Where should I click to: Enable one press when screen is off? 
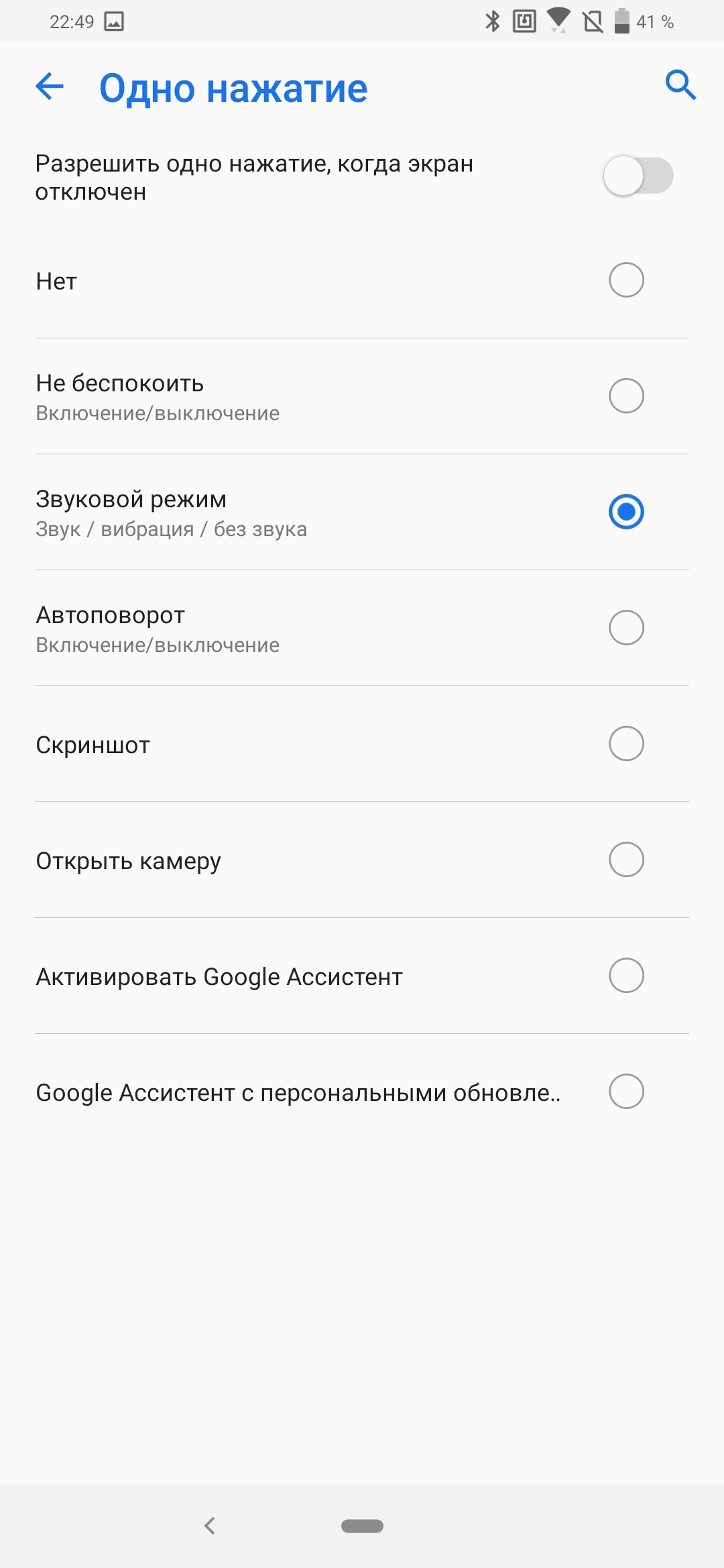click(x=638, y=176)
